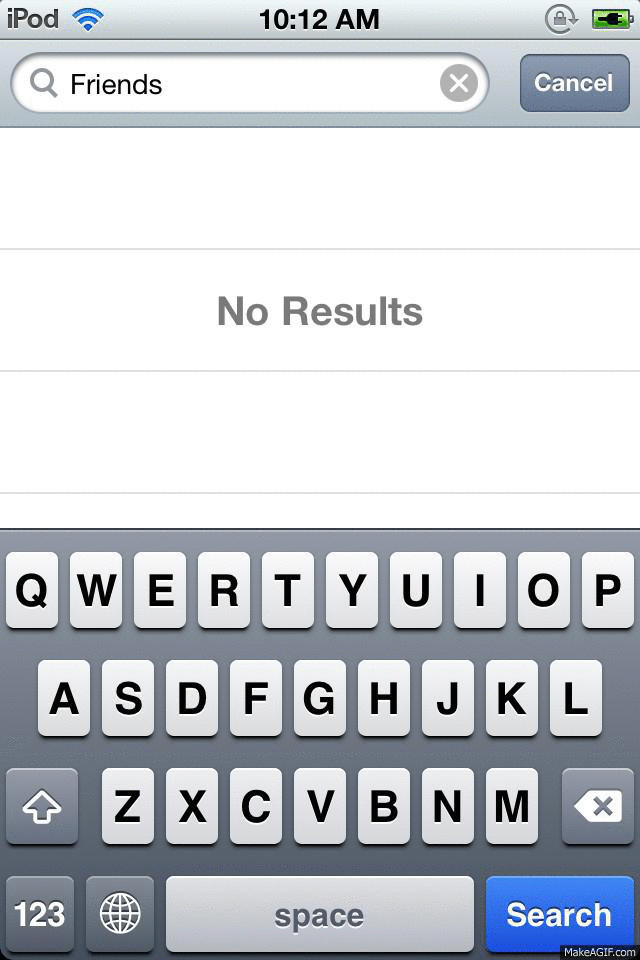Tap the Friends search field
The image size is (640, 960).
coord(240,84)
